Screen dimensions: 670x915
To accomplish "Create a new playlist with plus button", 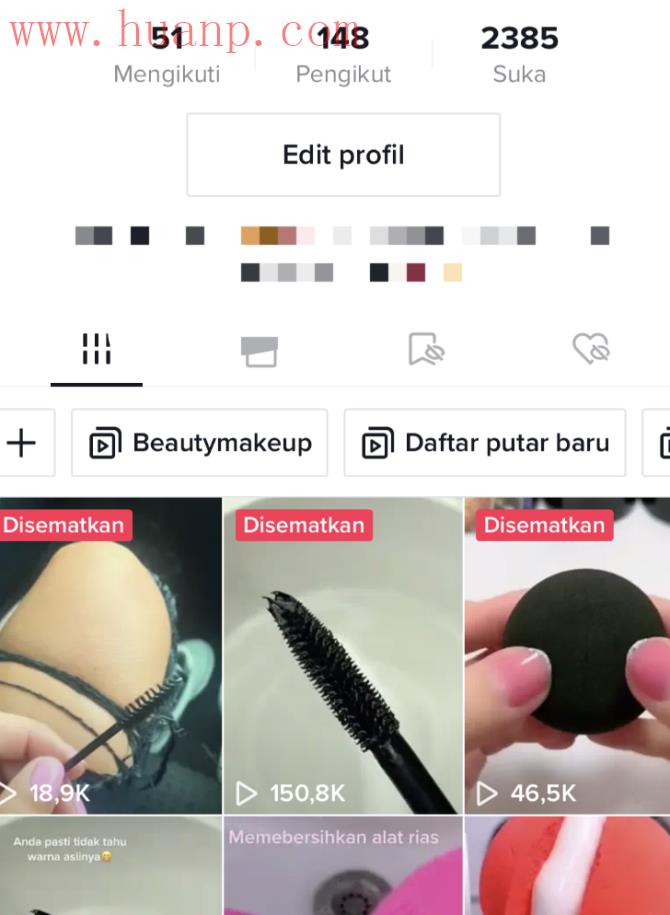I will (22, 443).
